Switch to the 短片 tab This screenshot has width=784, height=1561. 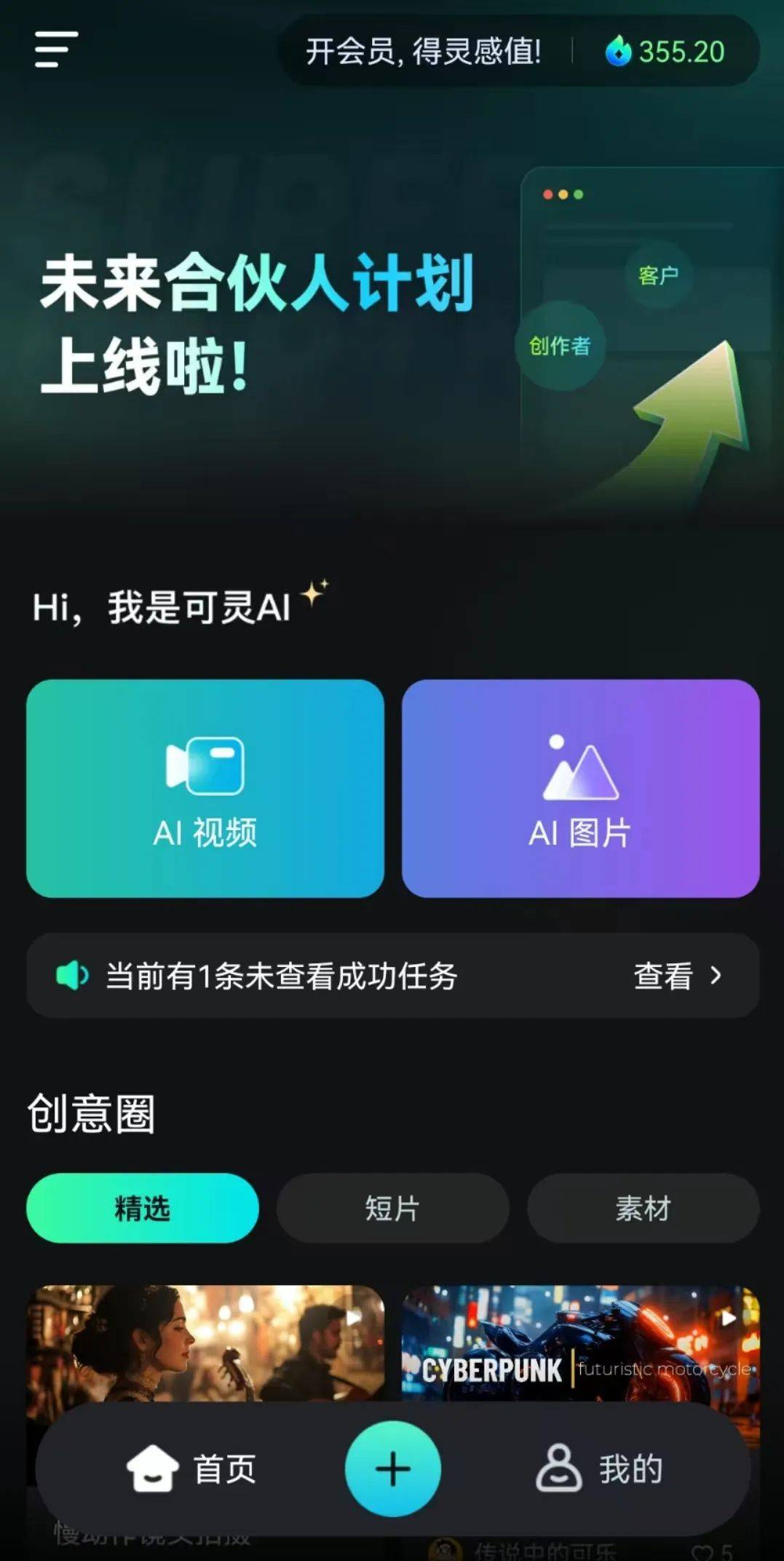tap(392, 1207)
